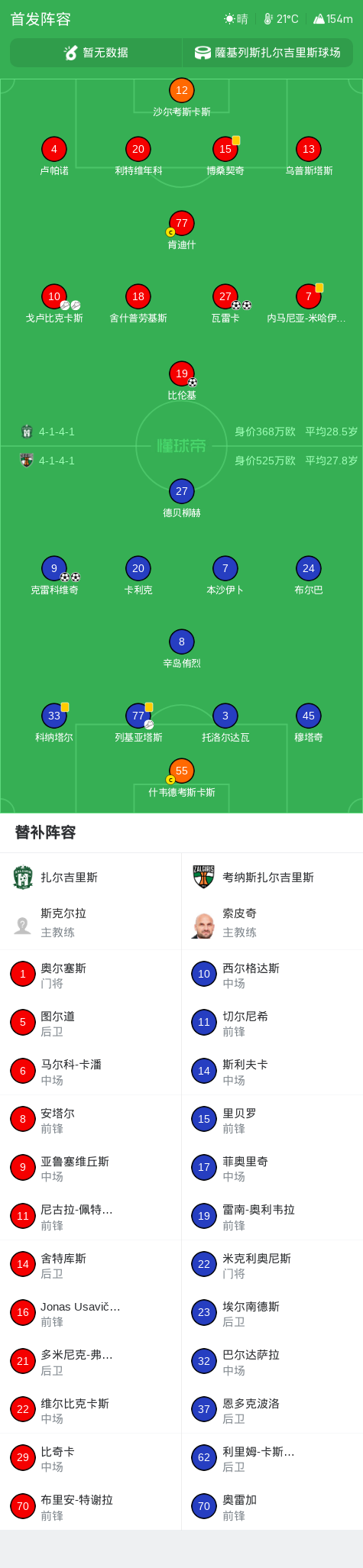Open team 考纳斯扎尔吉里斯 page
This screenshot has height=1568, width=363.
click(272, 878)
